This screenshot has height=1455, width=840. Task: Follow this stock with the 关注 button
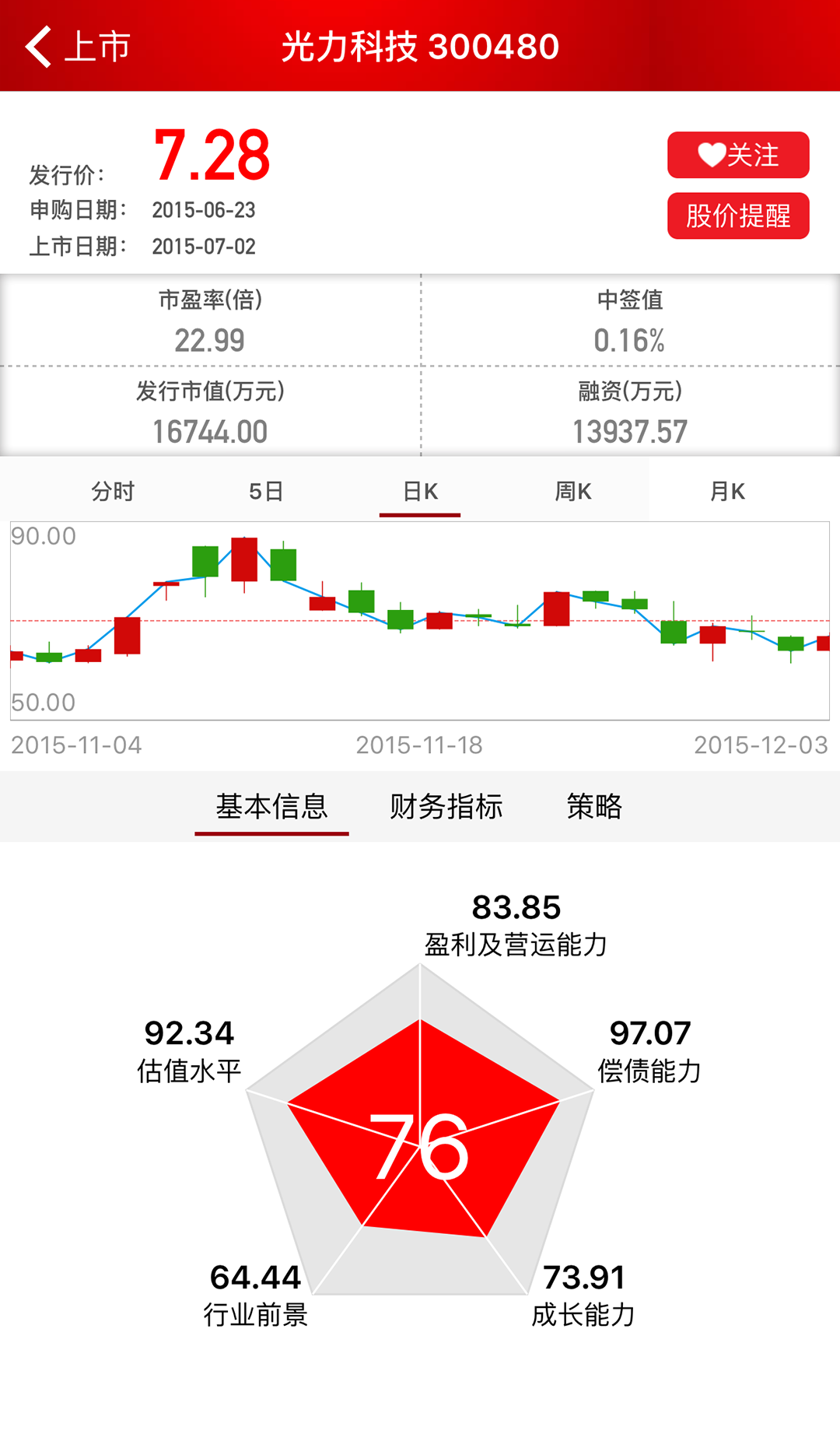737,155
